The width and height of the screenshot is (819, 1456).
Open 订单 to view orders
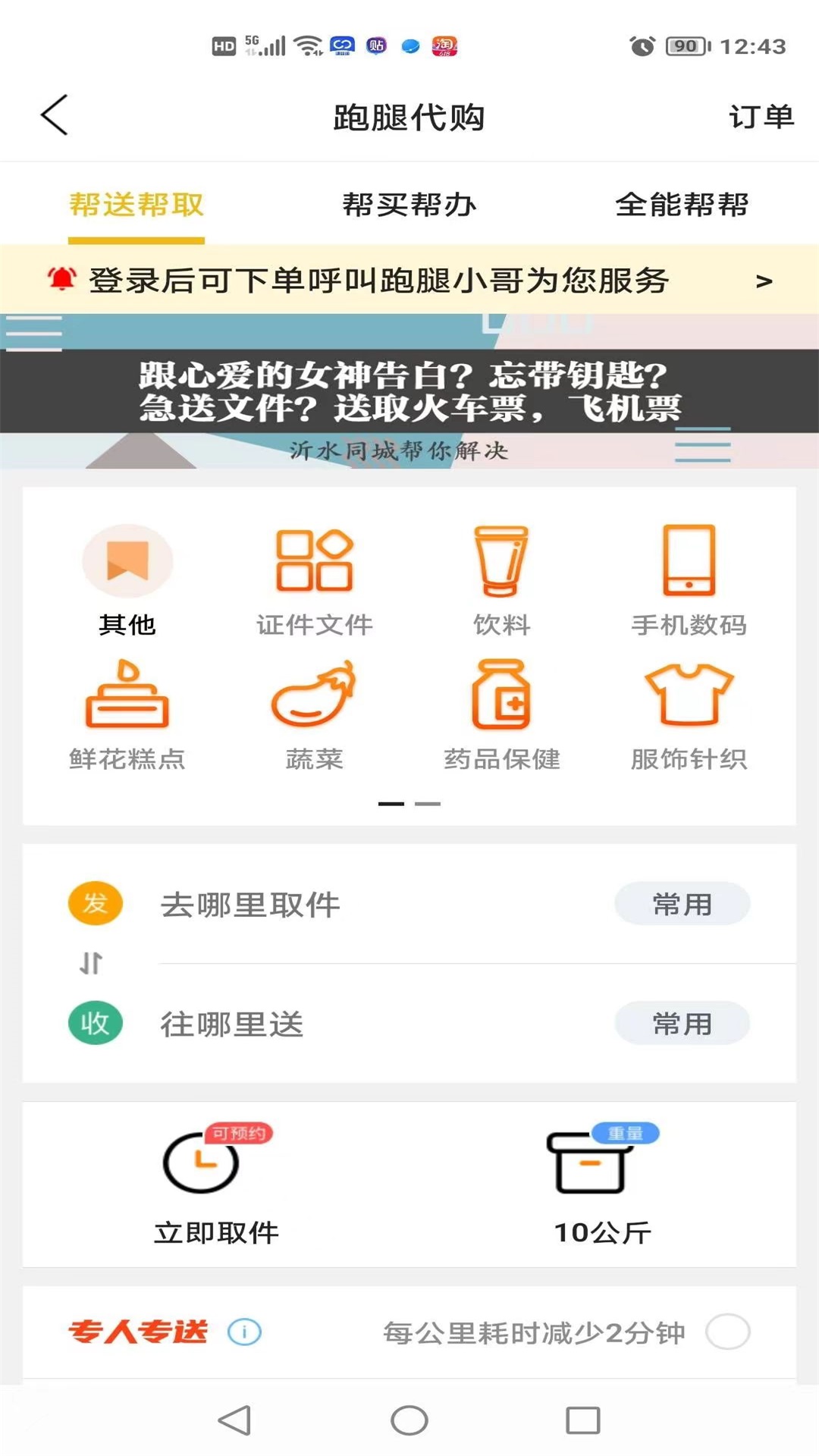point(761,117)
